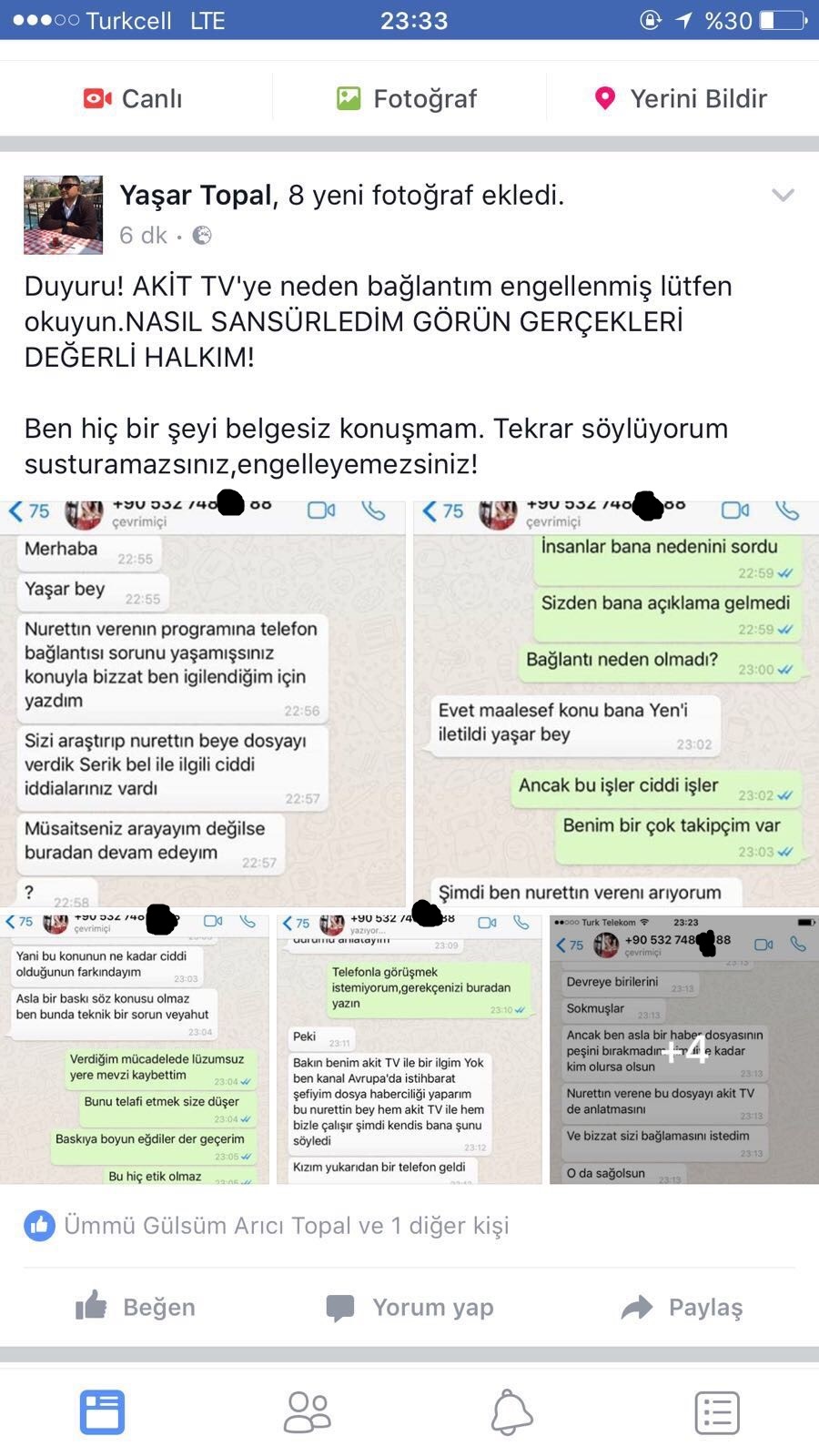
Task: Open the notifications bell tab
Action: (x=512, y=1412)
